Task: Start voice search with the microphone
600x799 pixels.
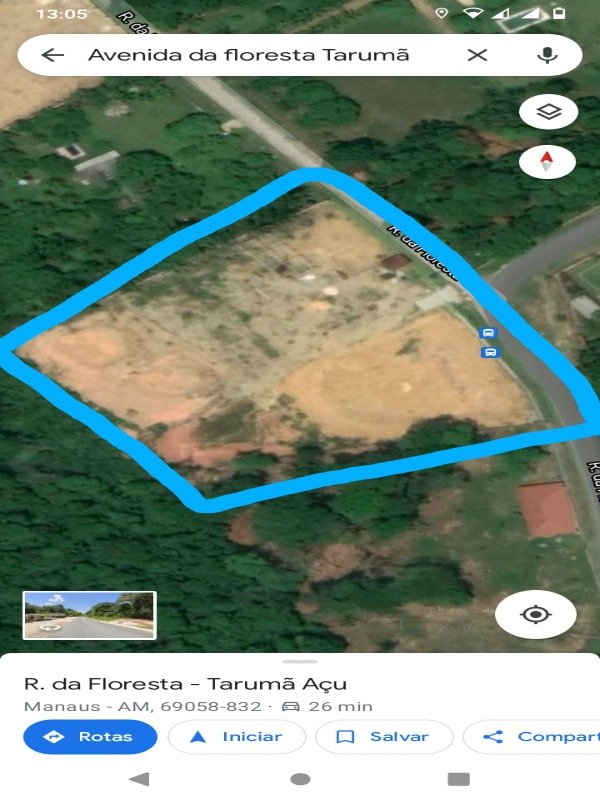Action: [x=546, y=55]
